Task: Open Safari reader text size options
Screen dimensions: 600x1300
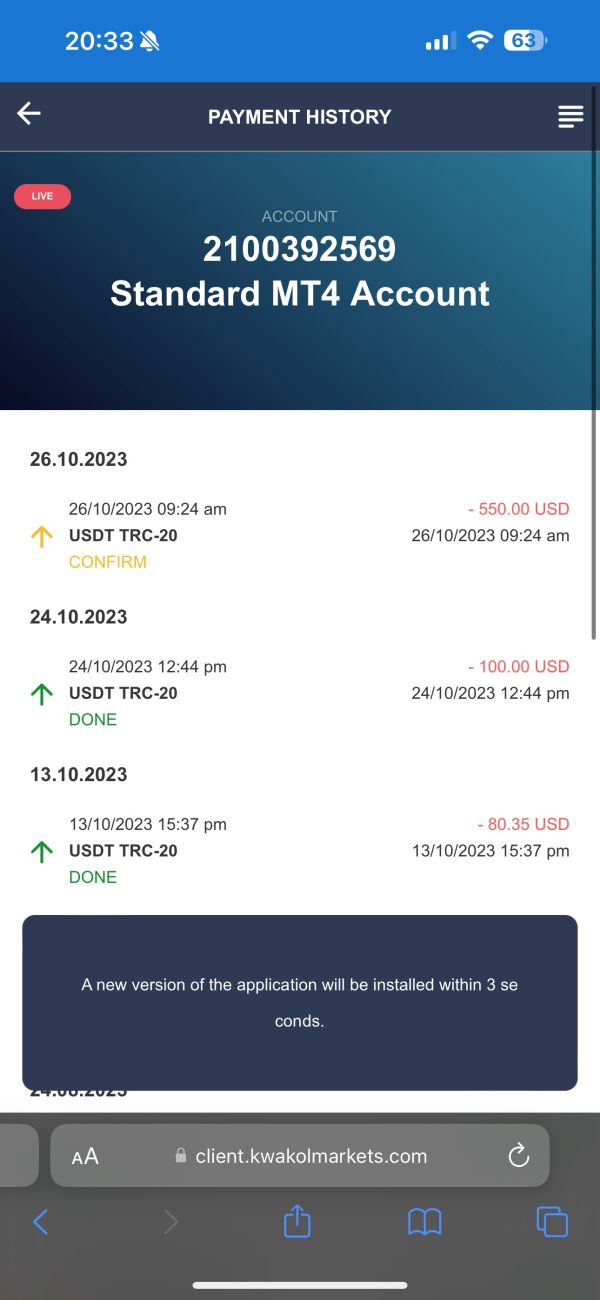Action: point(85,1156)
